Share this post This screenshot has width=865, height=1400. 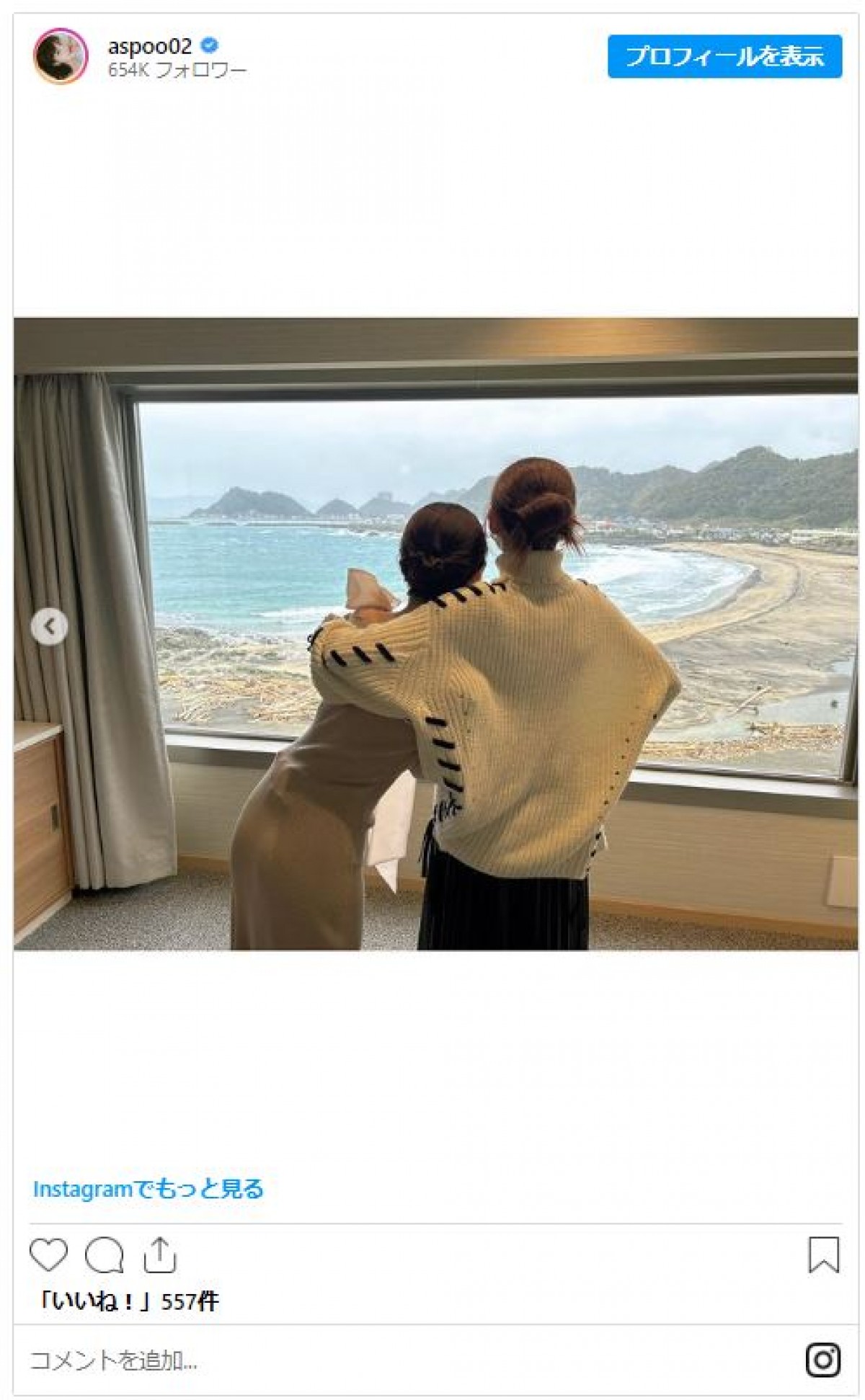click(159, 1256)
